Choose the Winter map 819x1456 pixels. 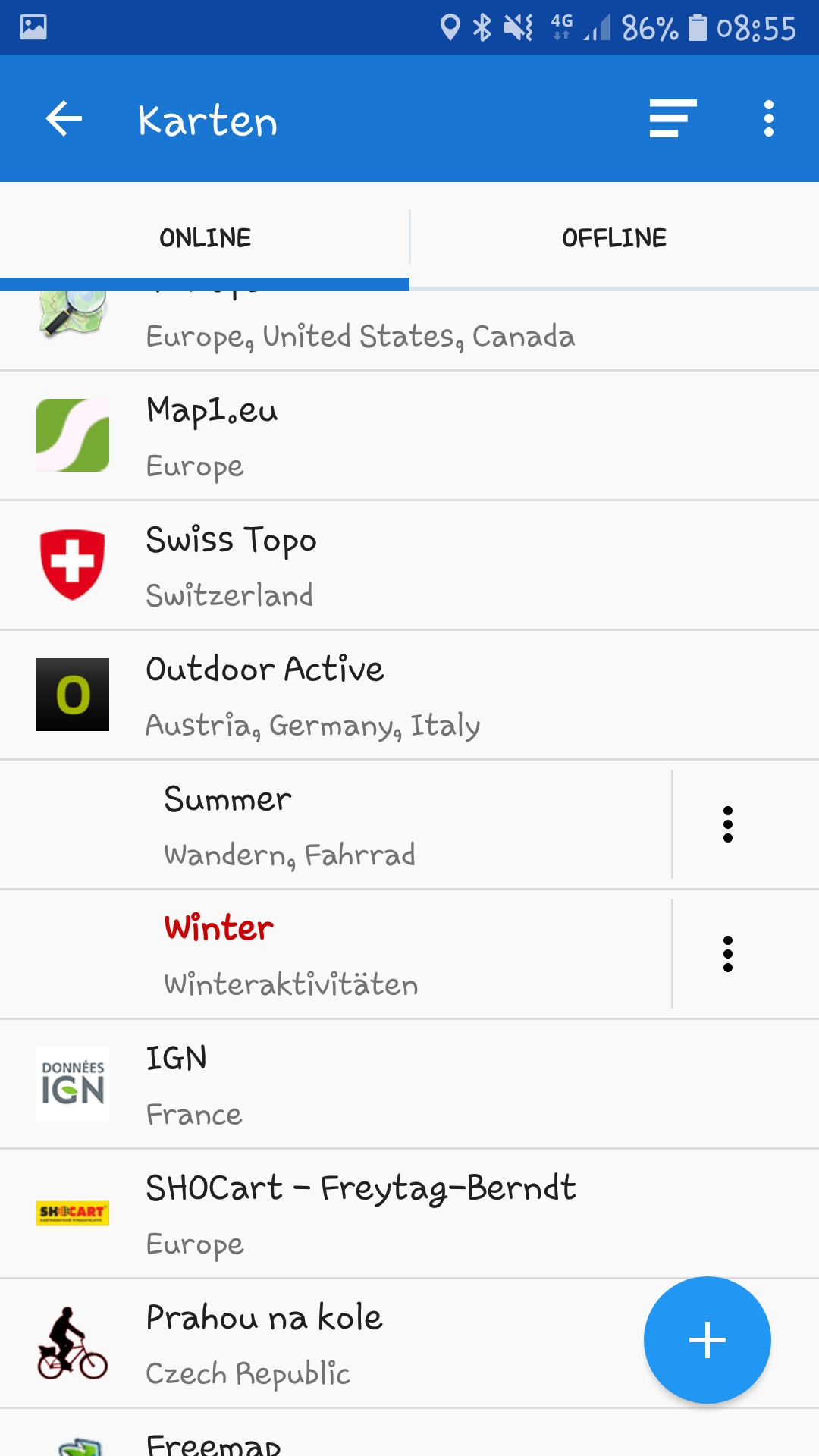click(335, 955)
